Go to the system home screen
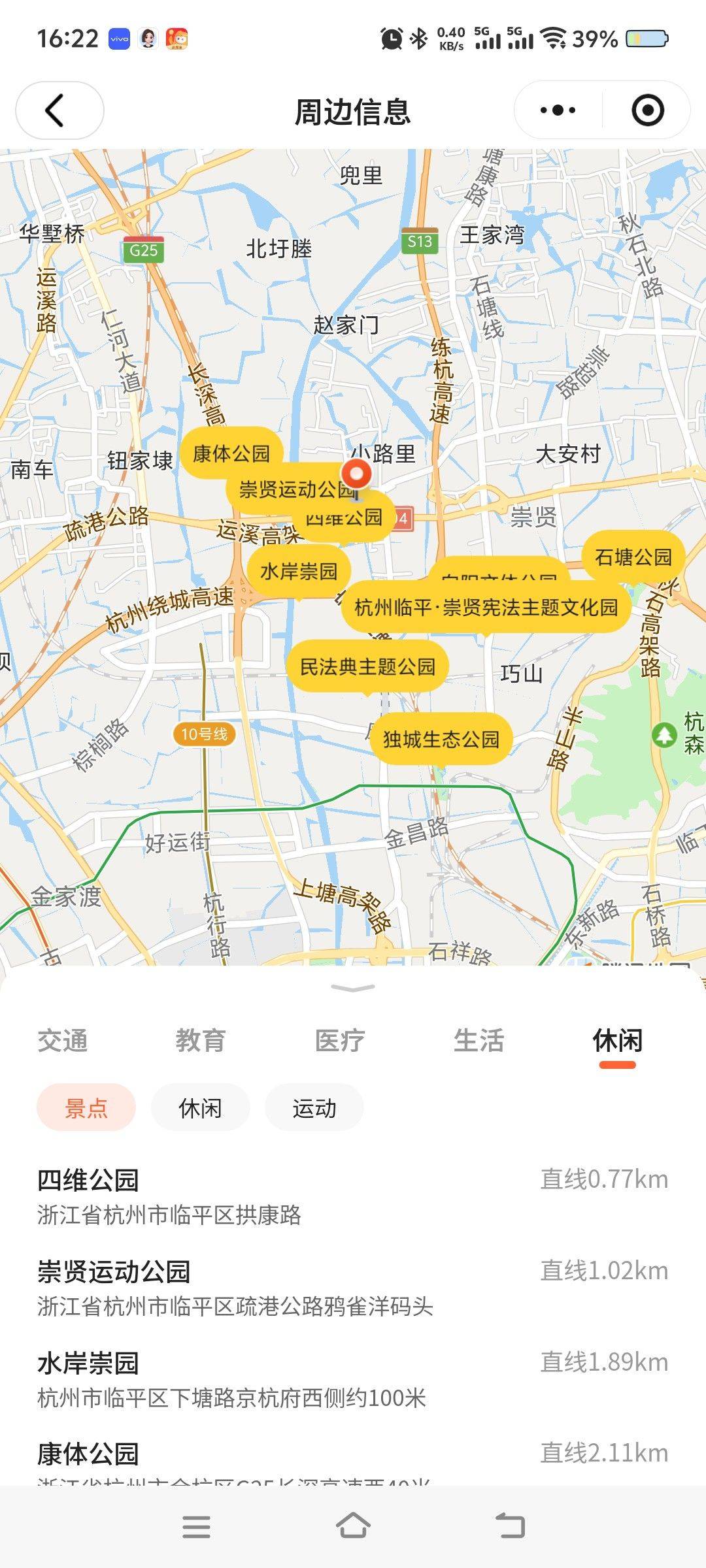Viewport: 706px width, 1568px height. coord(353,1527)
